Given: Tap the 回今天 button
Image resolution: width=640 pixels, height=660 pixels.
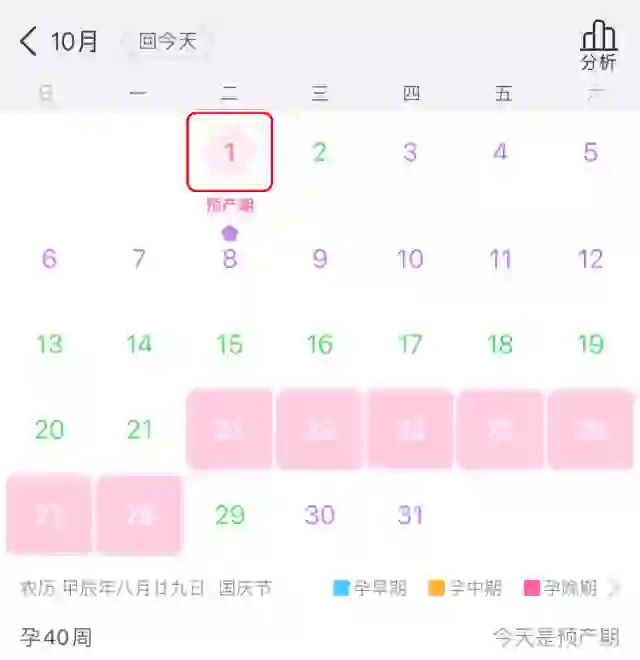Looking at the screenshot, I should click(167, 42).
